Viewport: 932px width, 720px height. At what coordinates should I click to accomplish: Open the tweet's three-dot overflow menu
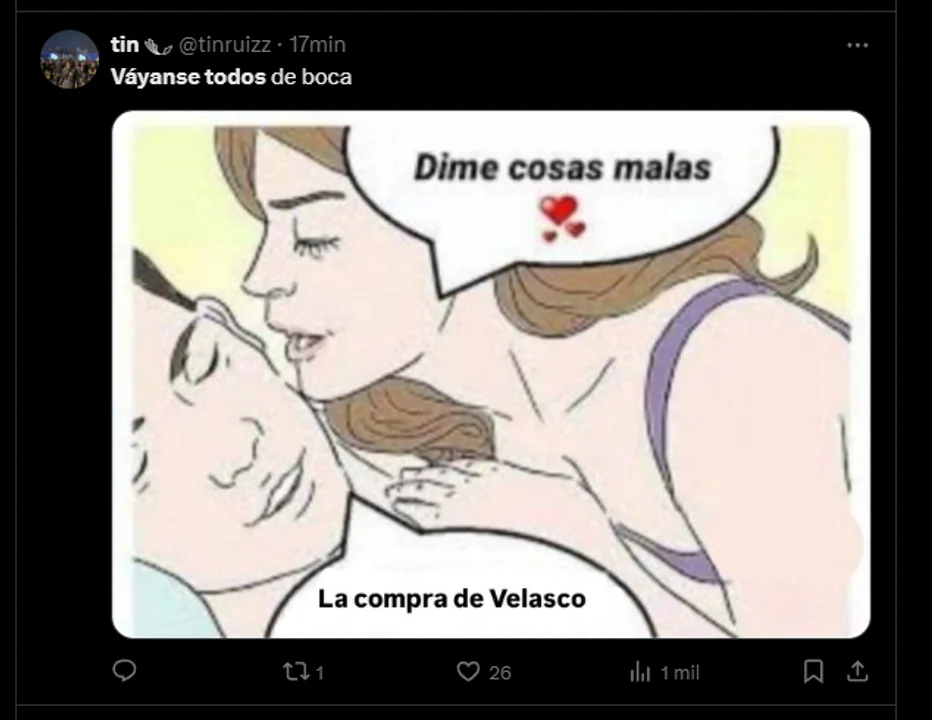(x=857, y=45)
